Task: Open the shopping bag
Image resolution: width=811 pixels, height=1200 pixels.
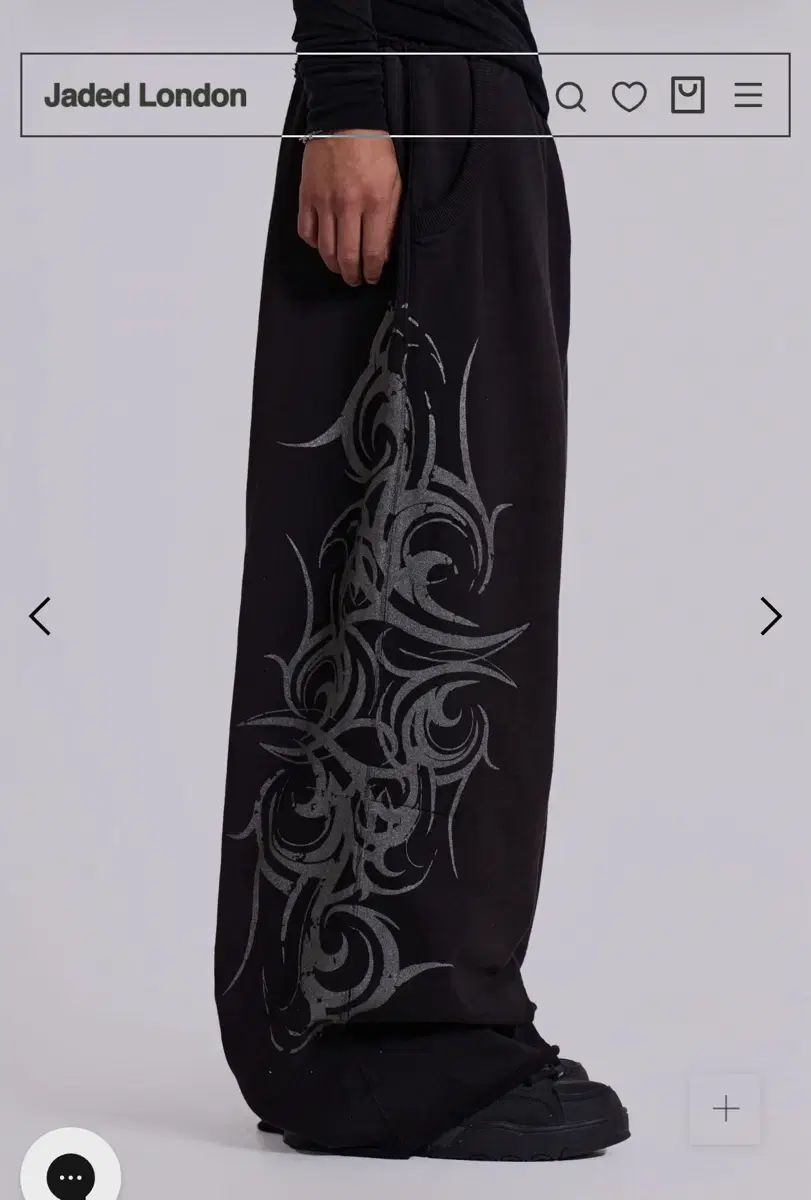Action: 687,95
